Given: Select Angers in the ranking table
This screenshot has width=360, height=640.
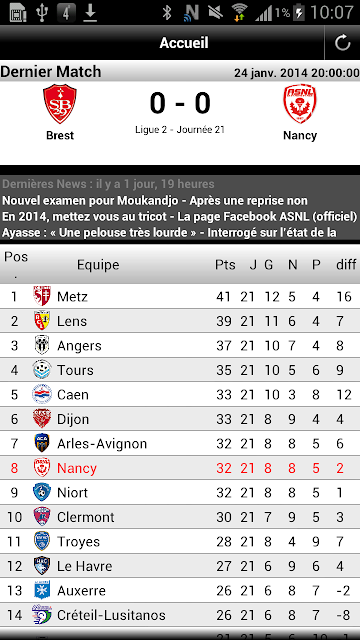Looking at the screenshot, I should click(180, 345).
